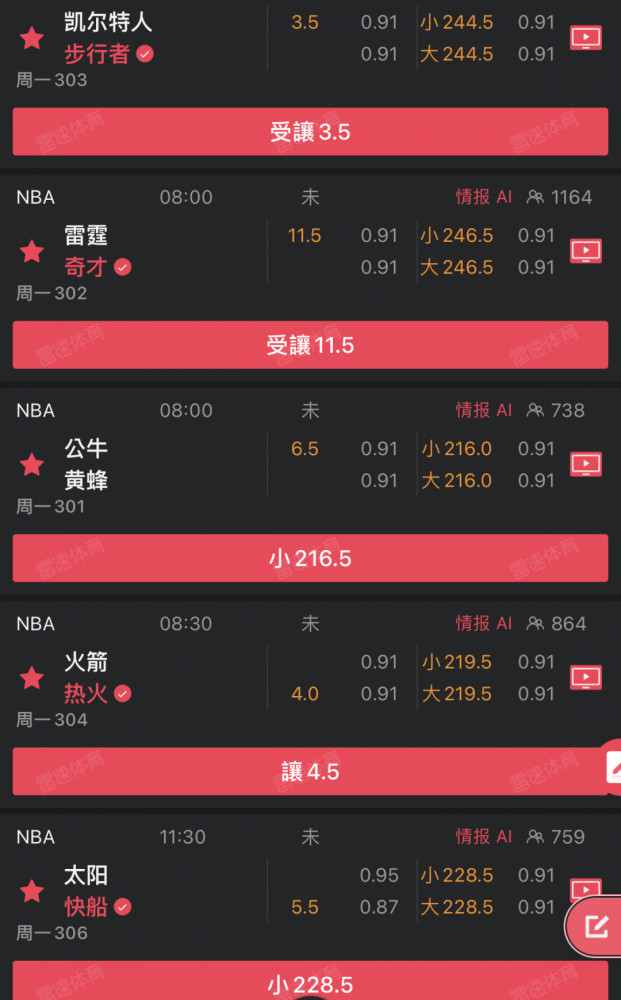Tap the floating edit button
Screen dimensions: 621x1000
[595, 926]
